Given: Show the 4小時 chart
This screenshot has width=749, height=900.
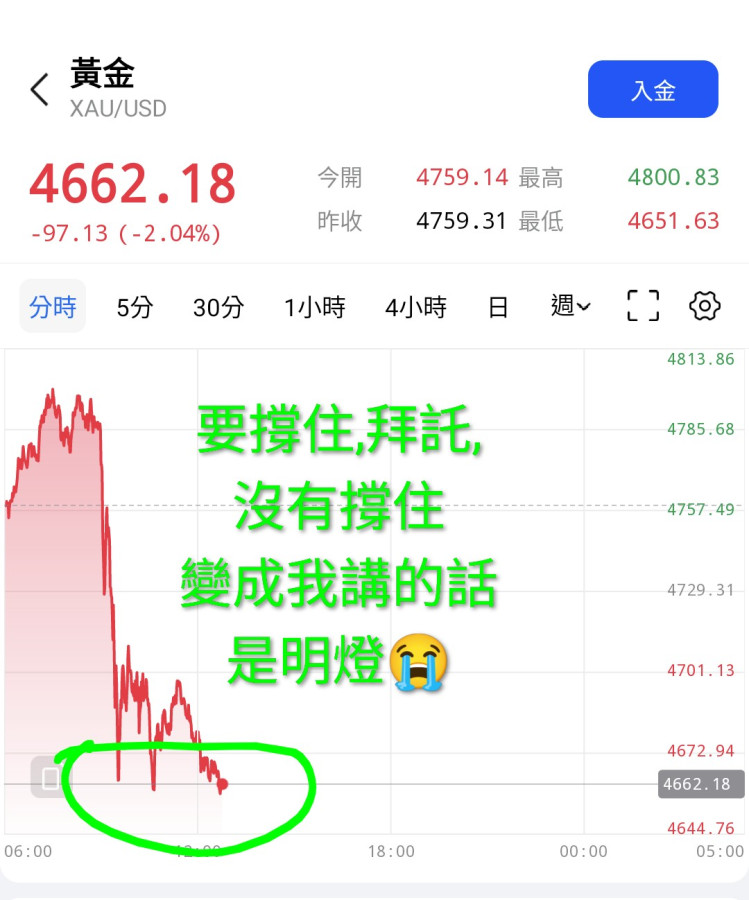Looking at the screenshot, I should pos(415,307).
